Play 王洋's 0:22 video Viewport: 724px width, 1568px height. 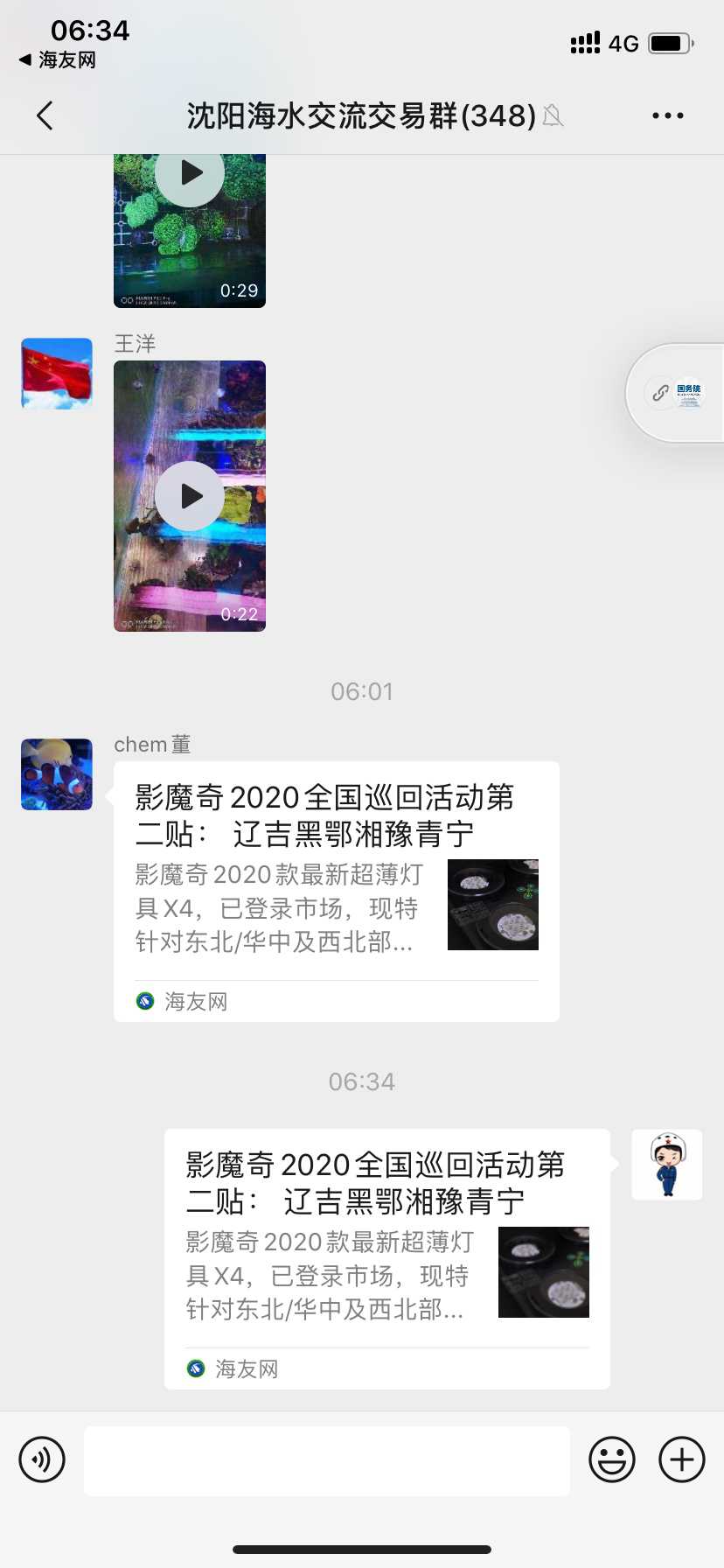tap(190, 496)
